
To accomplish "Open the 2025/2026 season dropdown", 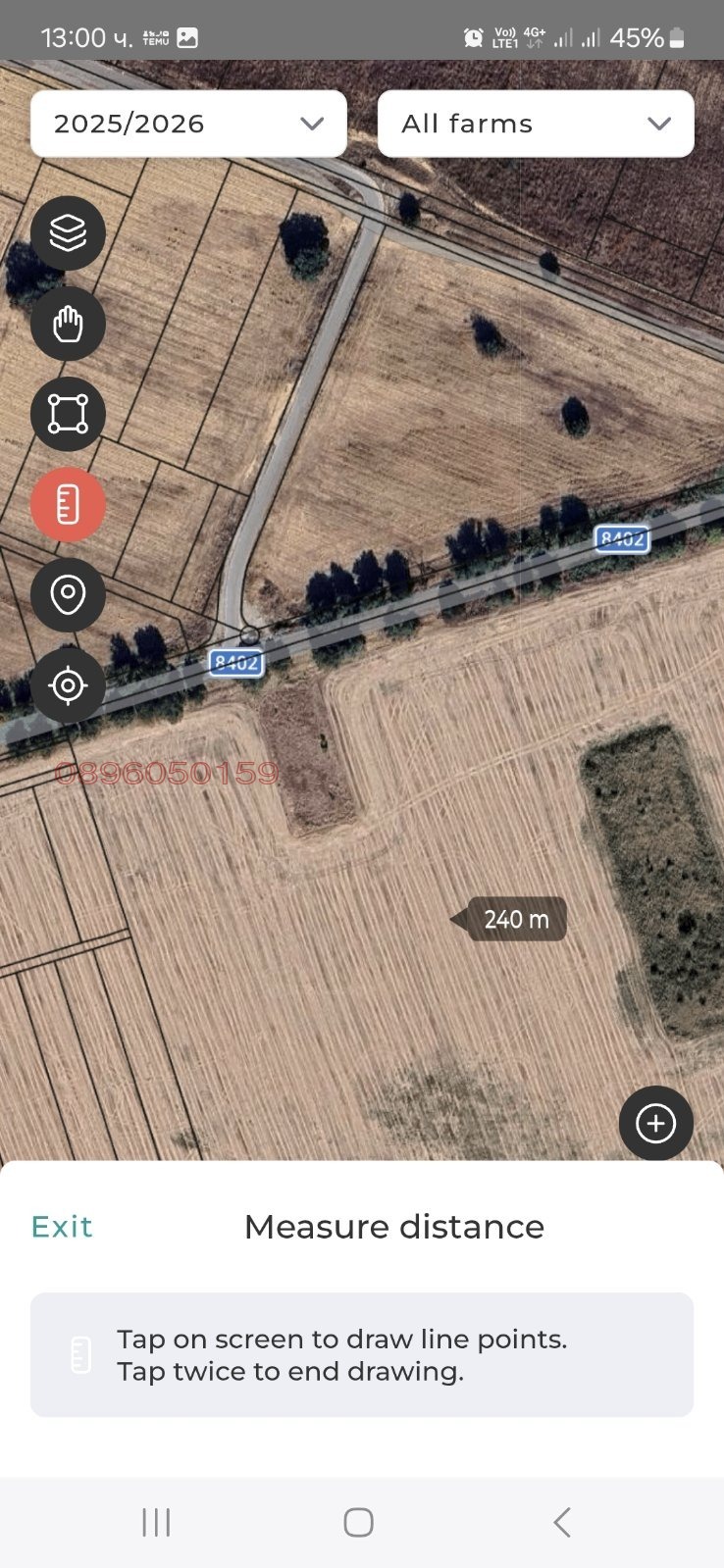I will pos(188,124).
